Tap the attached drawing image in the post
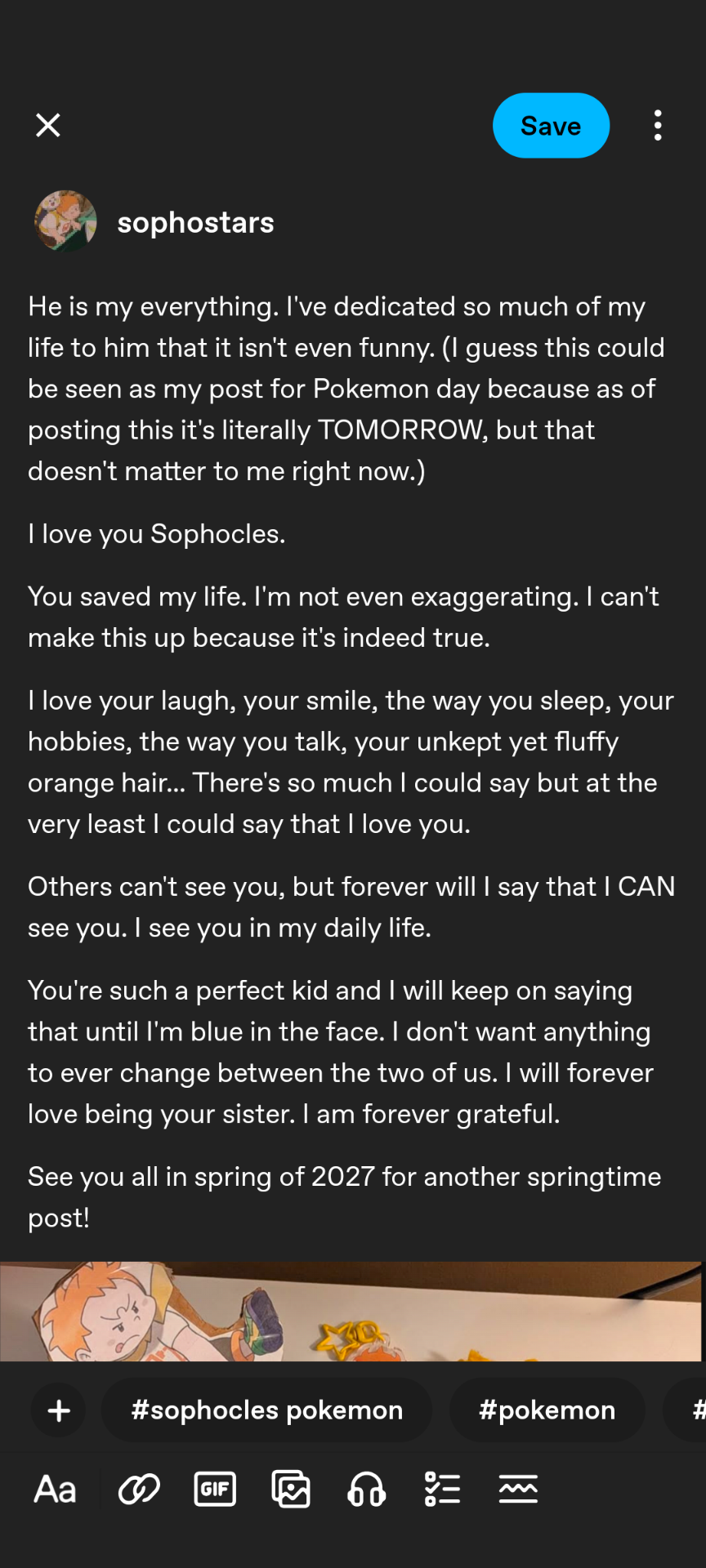This screenshot has width=706, height=1568. pyautogui.click(x=351, y=1312)
